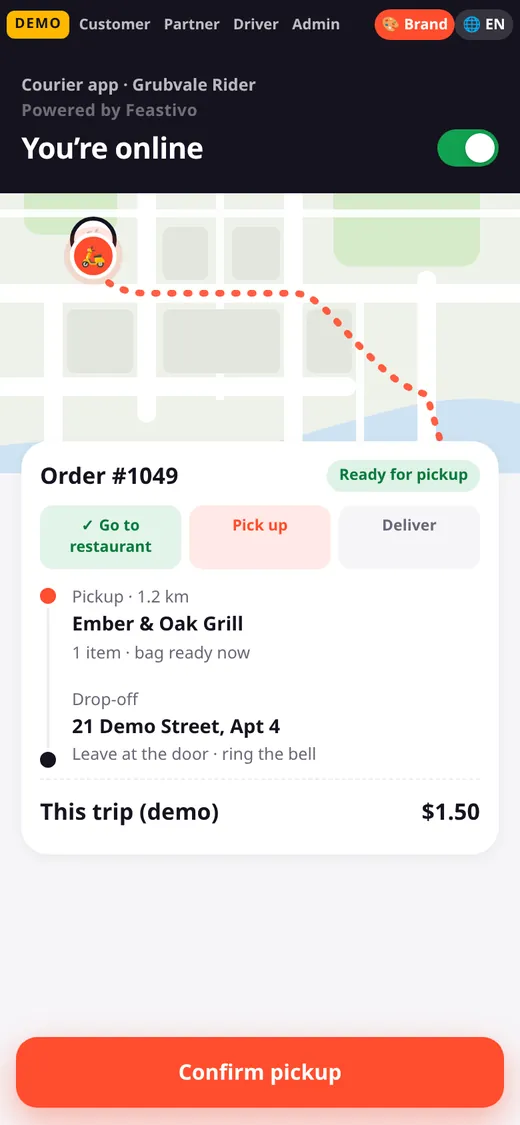Change language via the EN button
520x1125 pixels.
coord(484,24)
